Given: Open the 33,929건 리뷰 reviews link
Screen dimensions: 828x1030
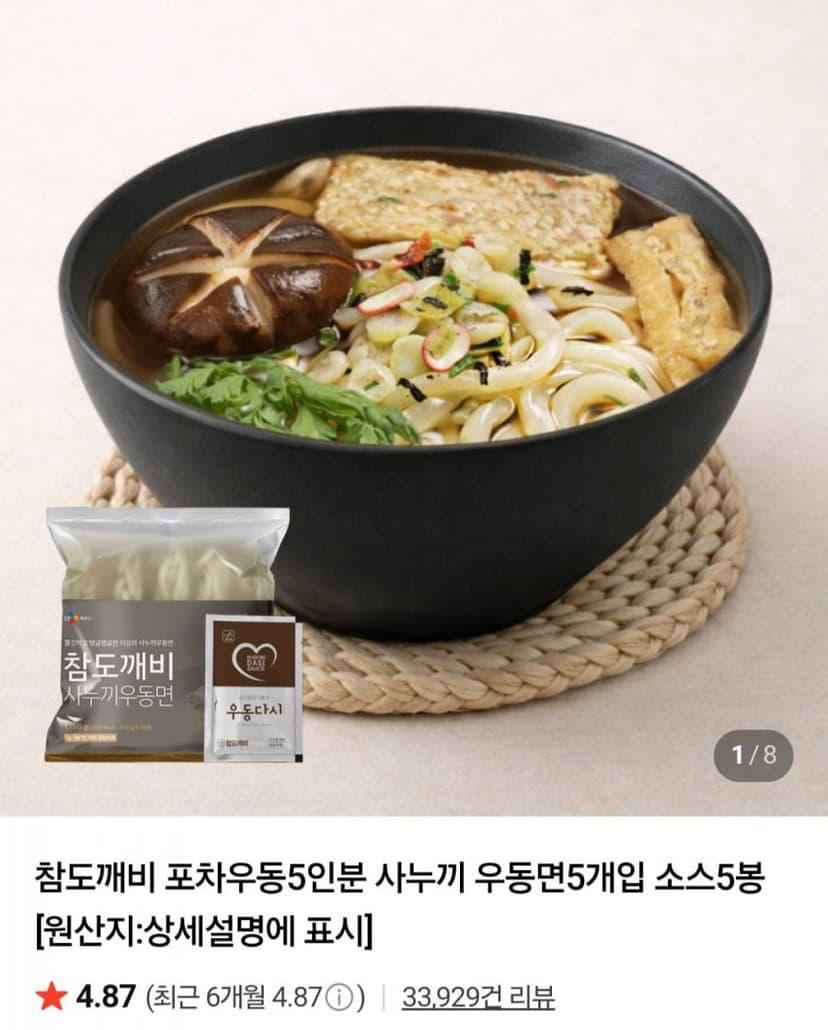Looking at the screenshot, I should [478, 997].
